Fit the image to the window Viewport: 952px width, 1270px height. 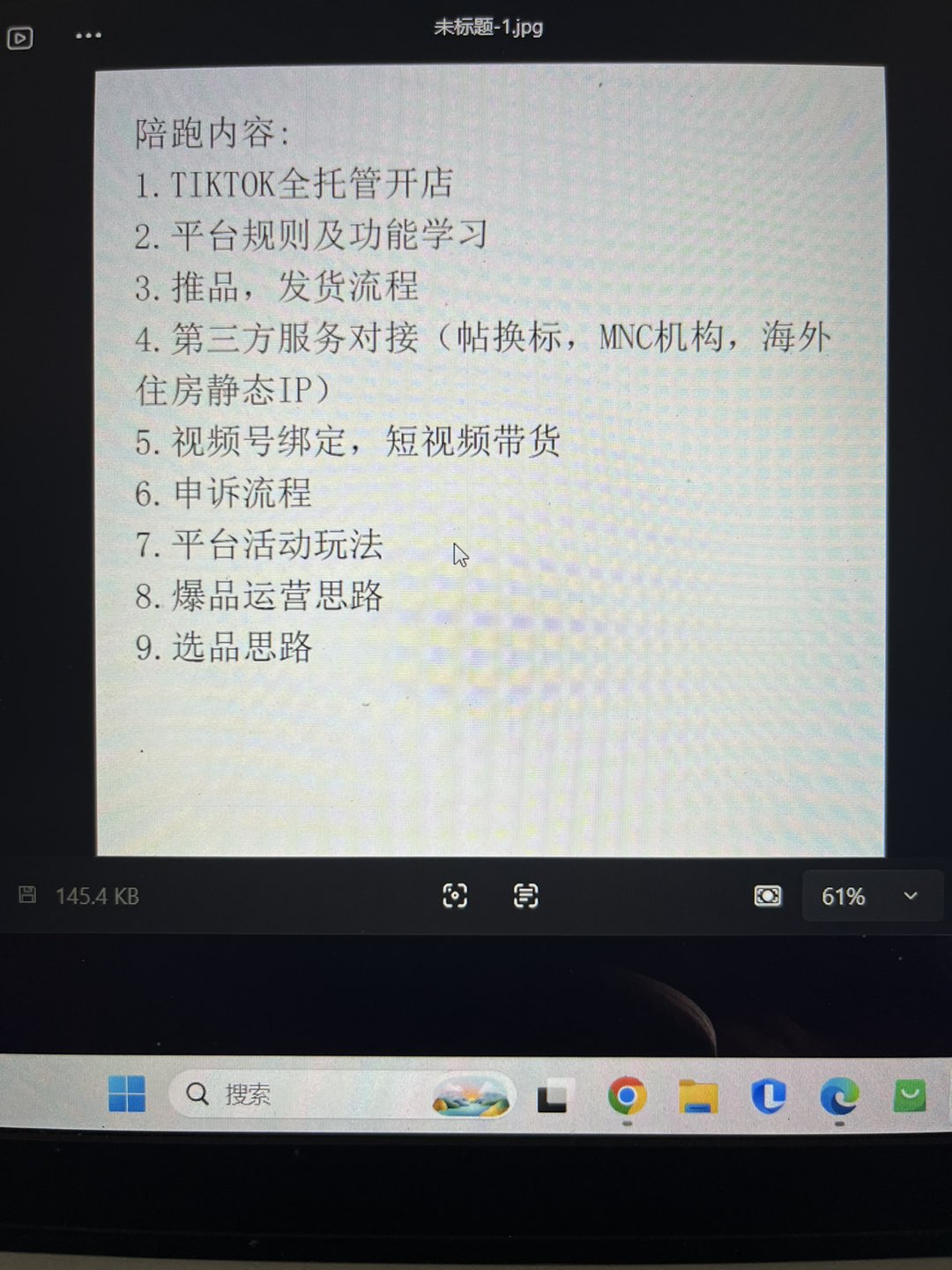(x=767, y=896)
